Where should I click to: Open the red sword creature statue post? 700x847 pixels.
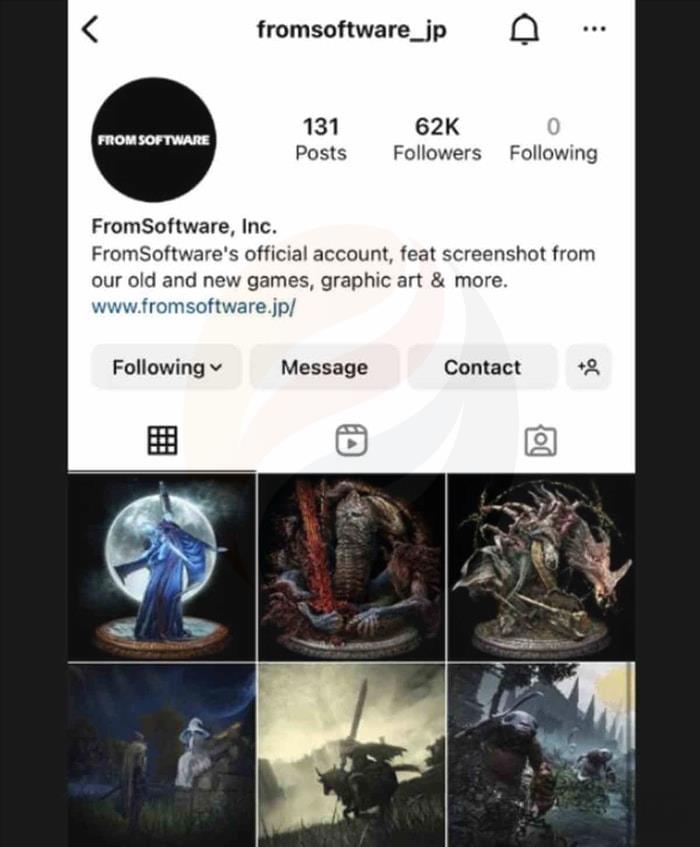click(351, 567)
